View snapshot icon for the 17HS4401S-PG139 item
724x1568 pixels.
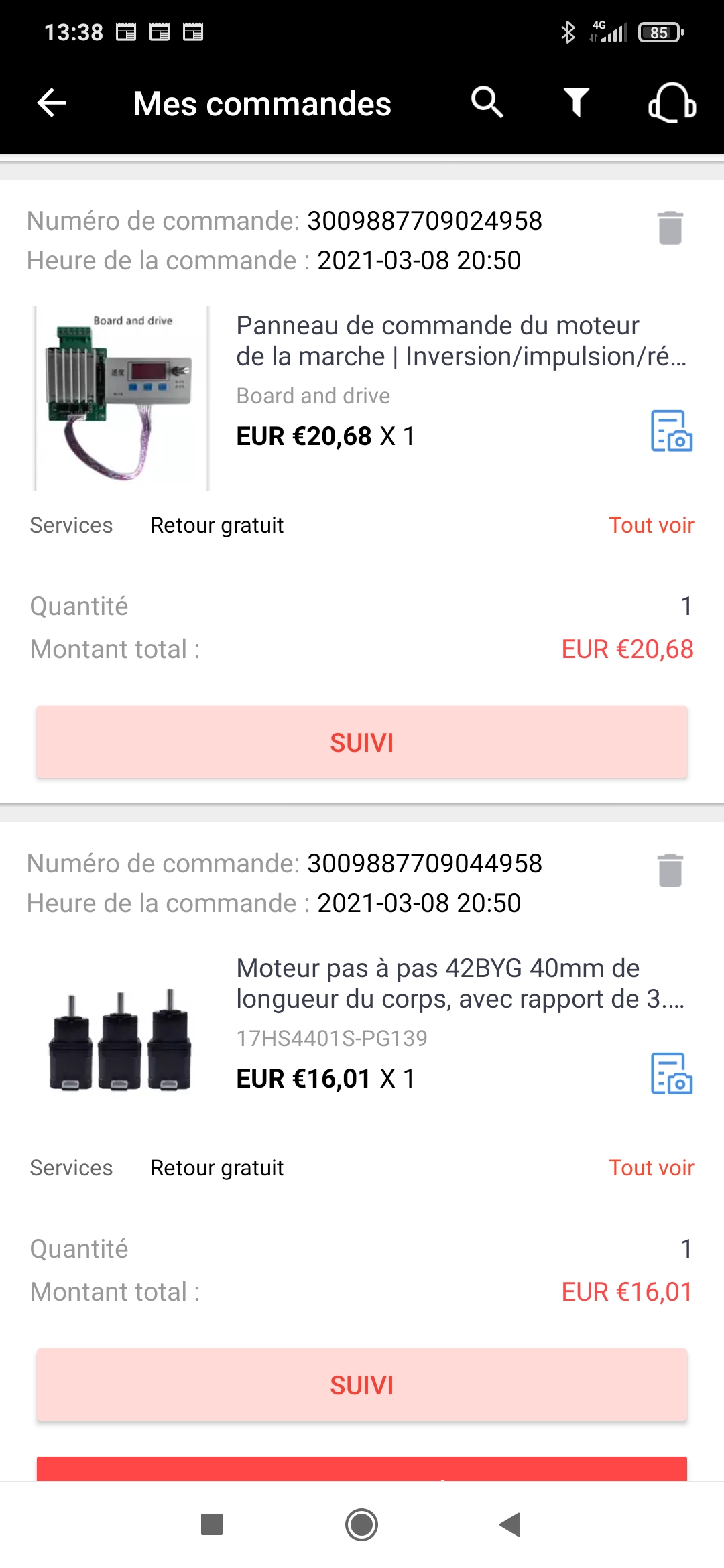pyautogui.click(x=671, y=1073)
